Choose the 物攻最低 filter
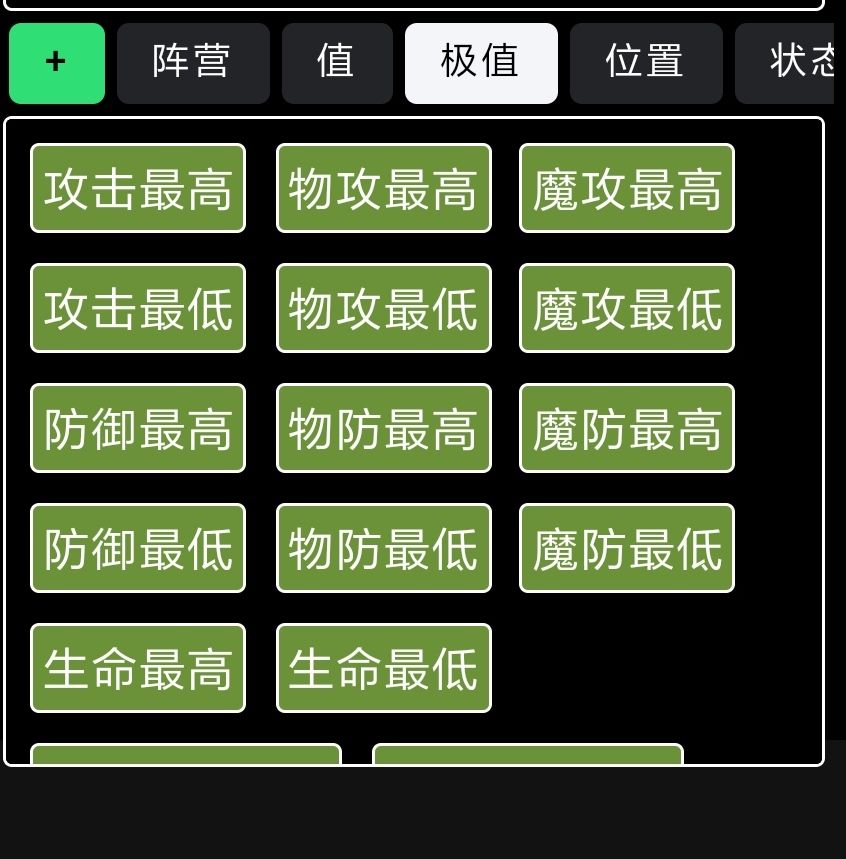846x859 pixels. pos(384,308)
